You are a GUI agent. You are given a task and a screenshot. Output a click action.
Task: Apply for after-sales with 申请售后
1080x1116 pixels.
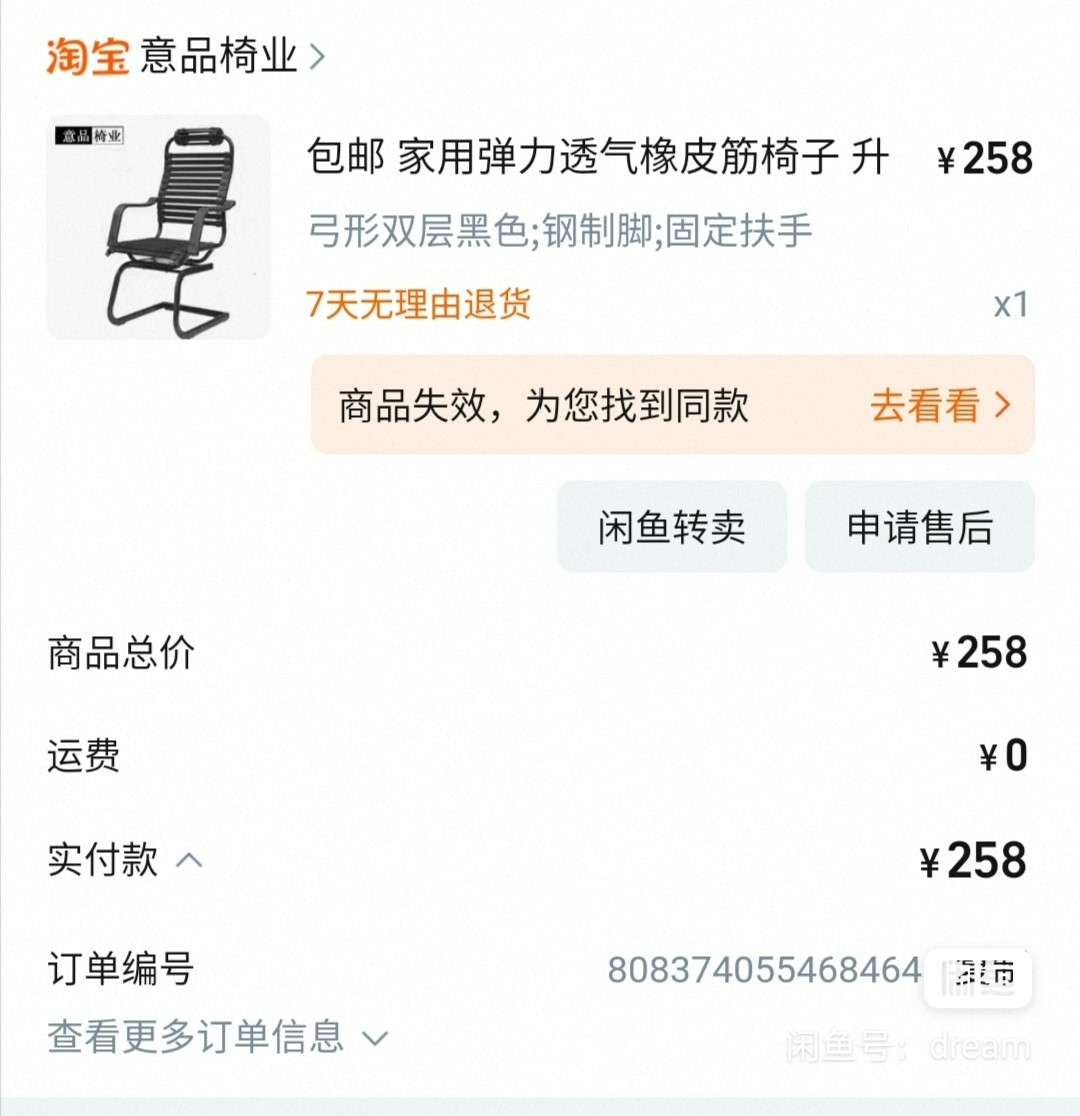click(919, 527)
